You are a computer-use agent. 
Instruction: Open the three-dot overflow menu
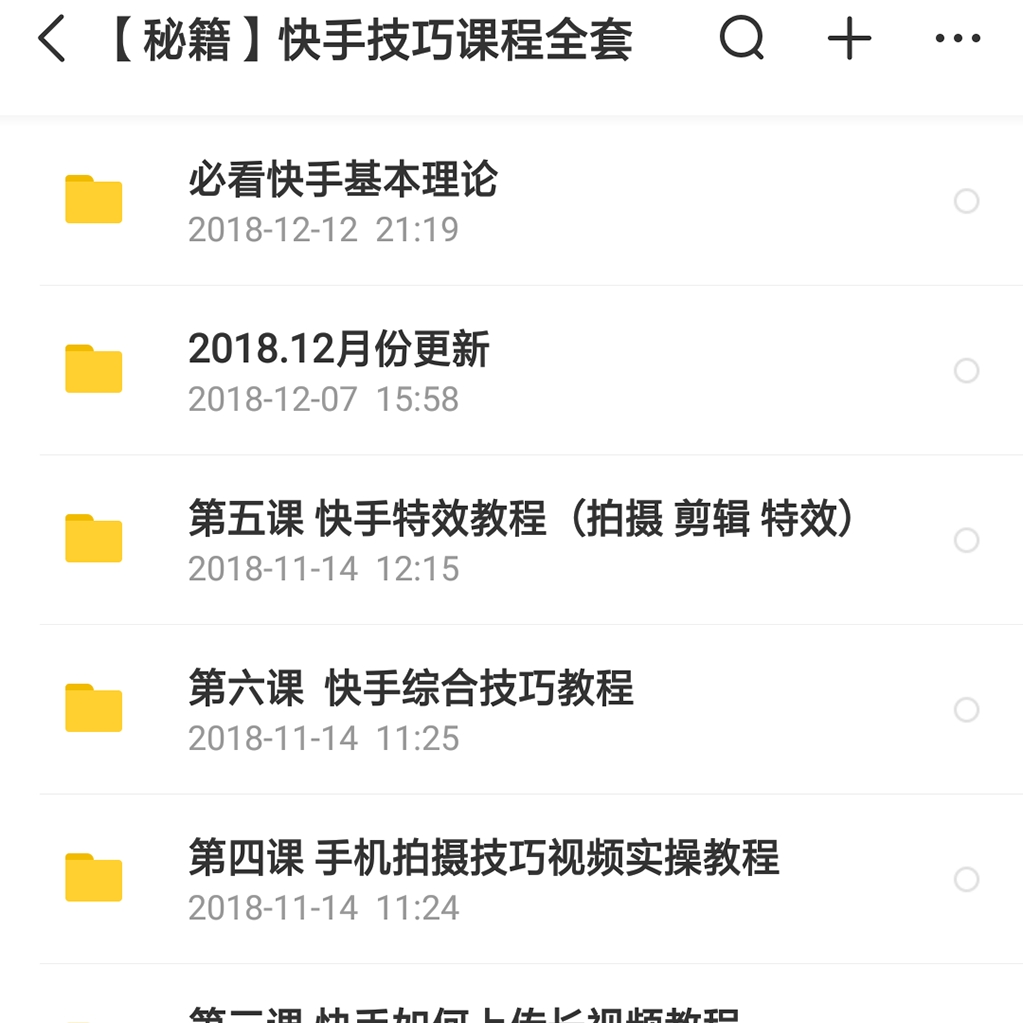coord(957,41)
